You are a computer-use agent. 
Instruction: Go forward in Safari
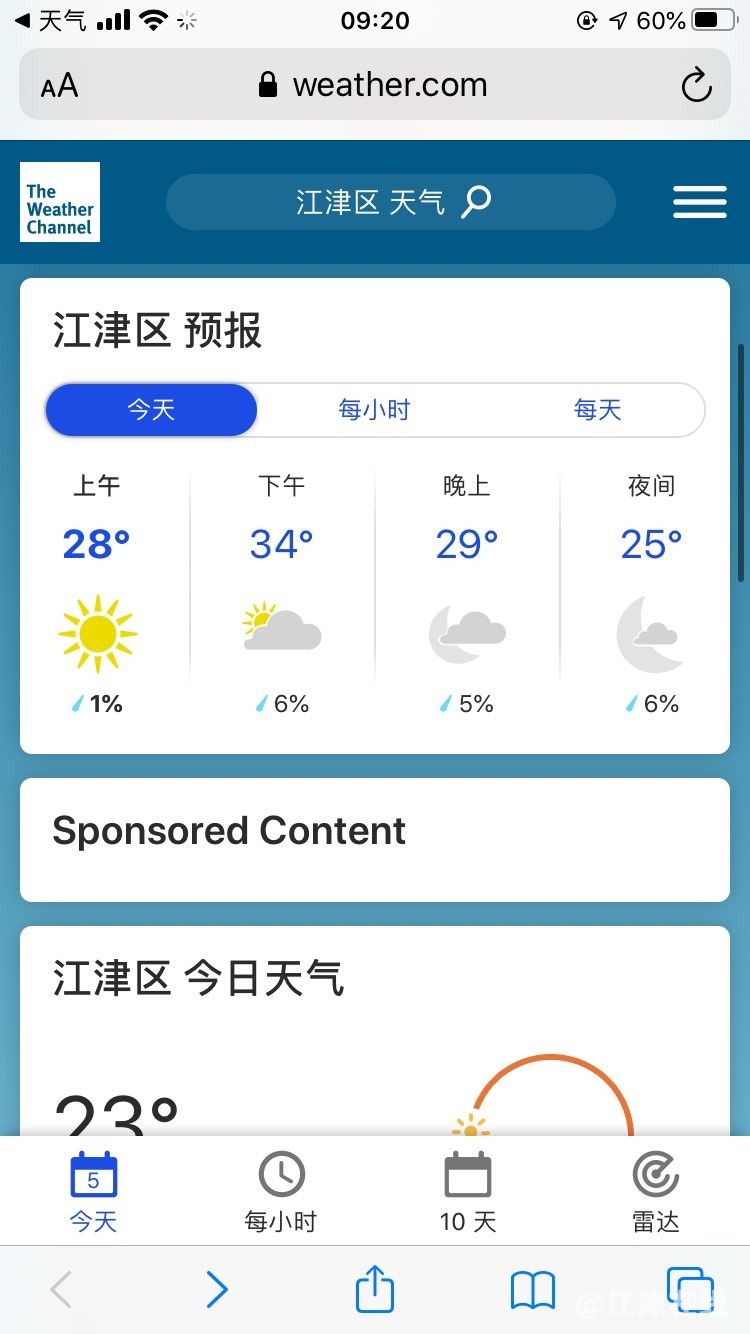217,1290
